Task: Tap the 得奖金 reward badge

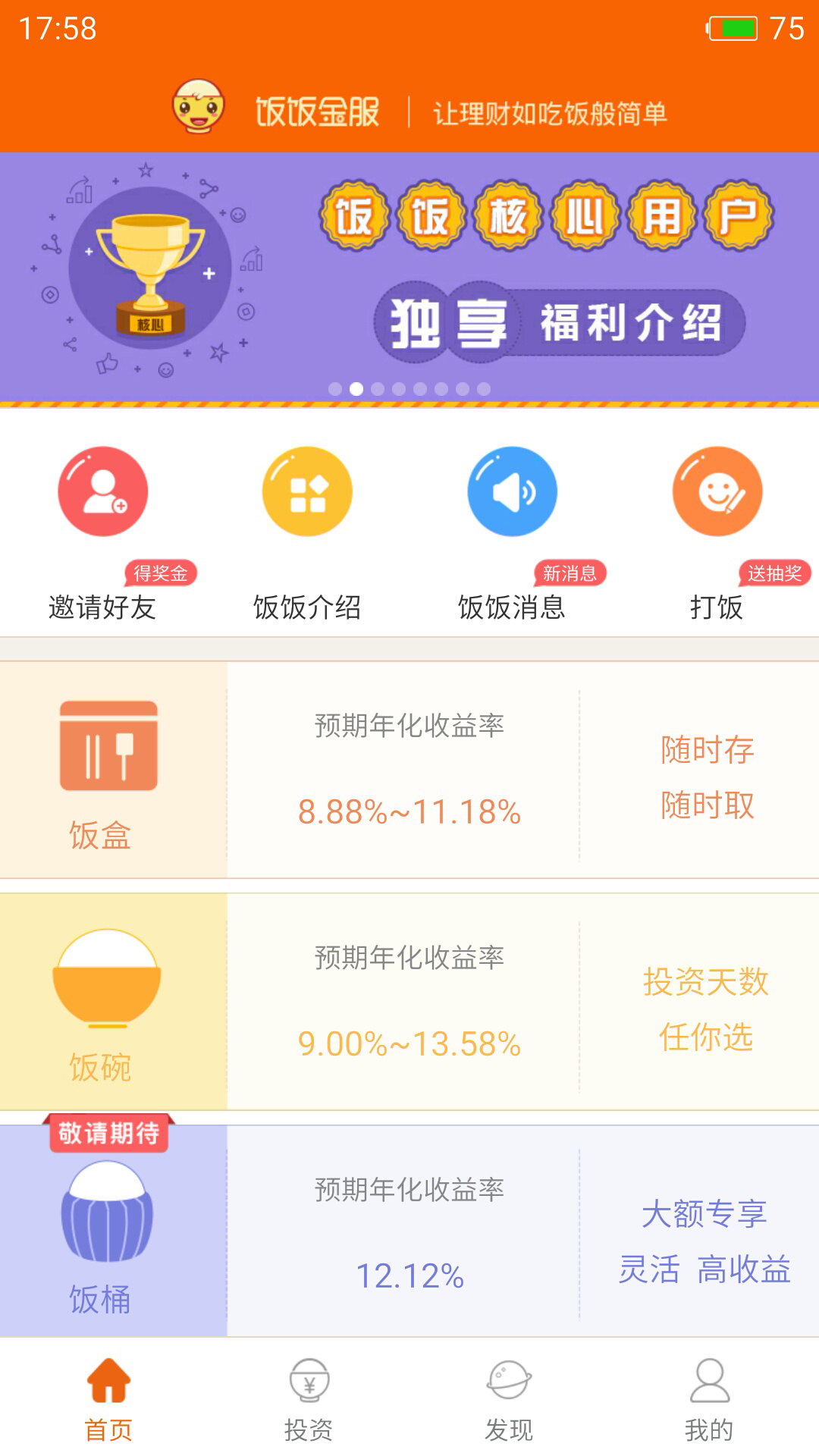Action: (161, 574)
